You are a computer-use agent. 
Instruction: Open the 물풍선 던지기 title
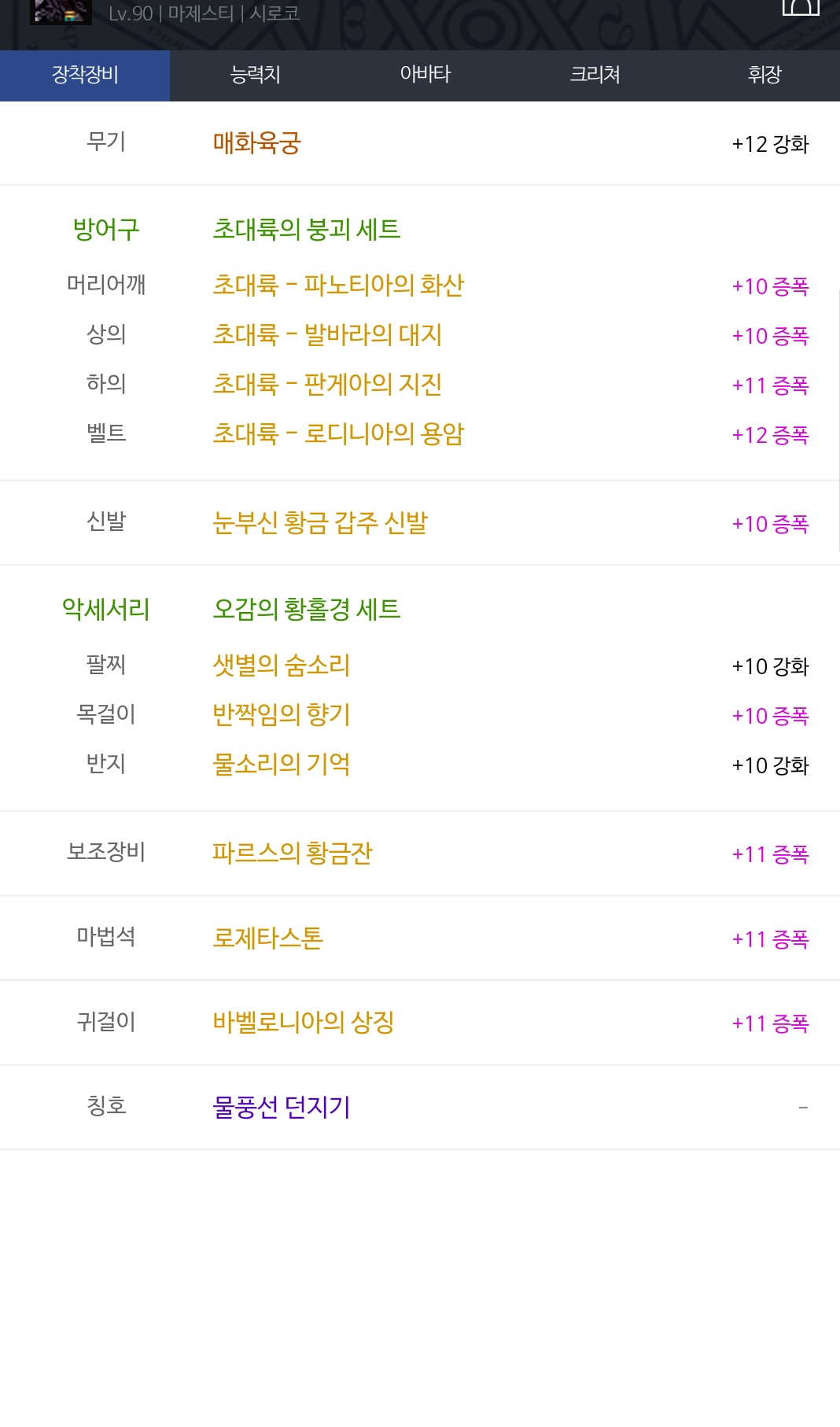click(282, 1107)
